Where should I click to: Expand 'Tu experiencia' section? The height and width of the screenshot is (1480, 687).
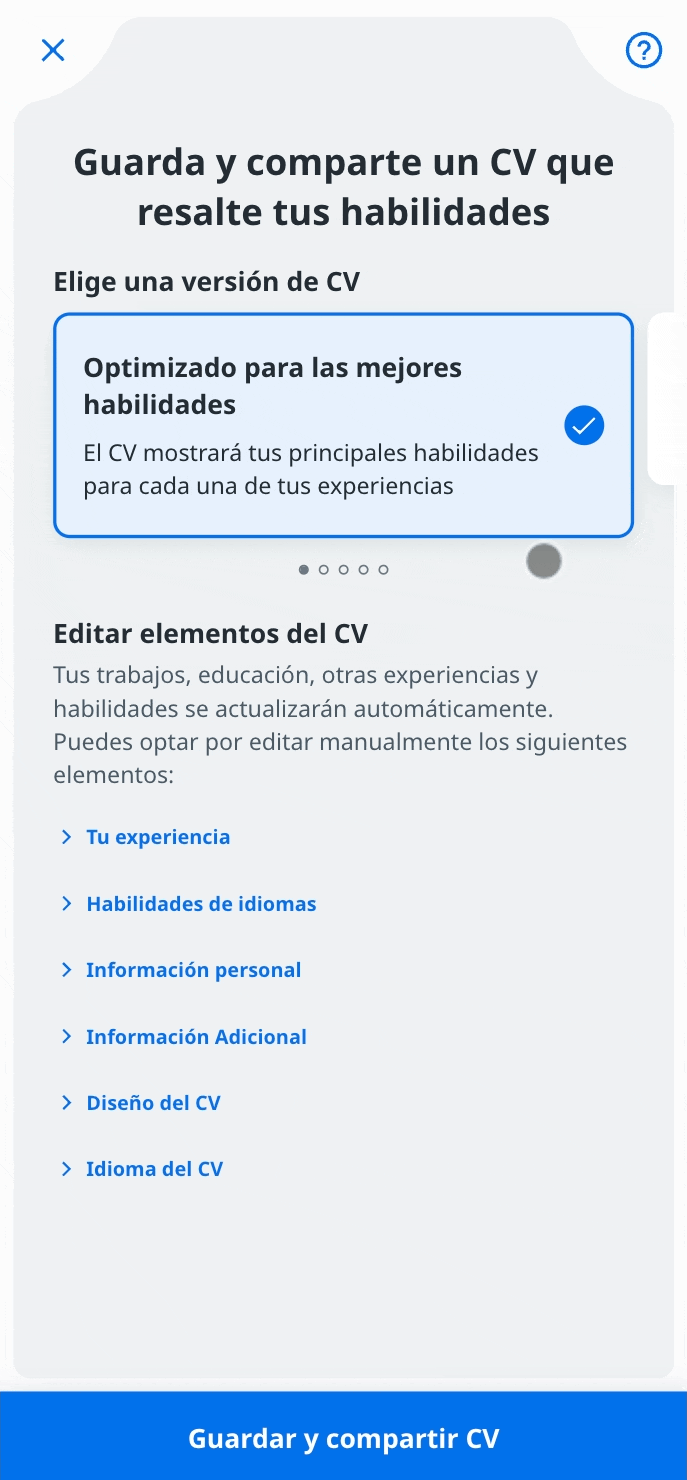point(157,837)
